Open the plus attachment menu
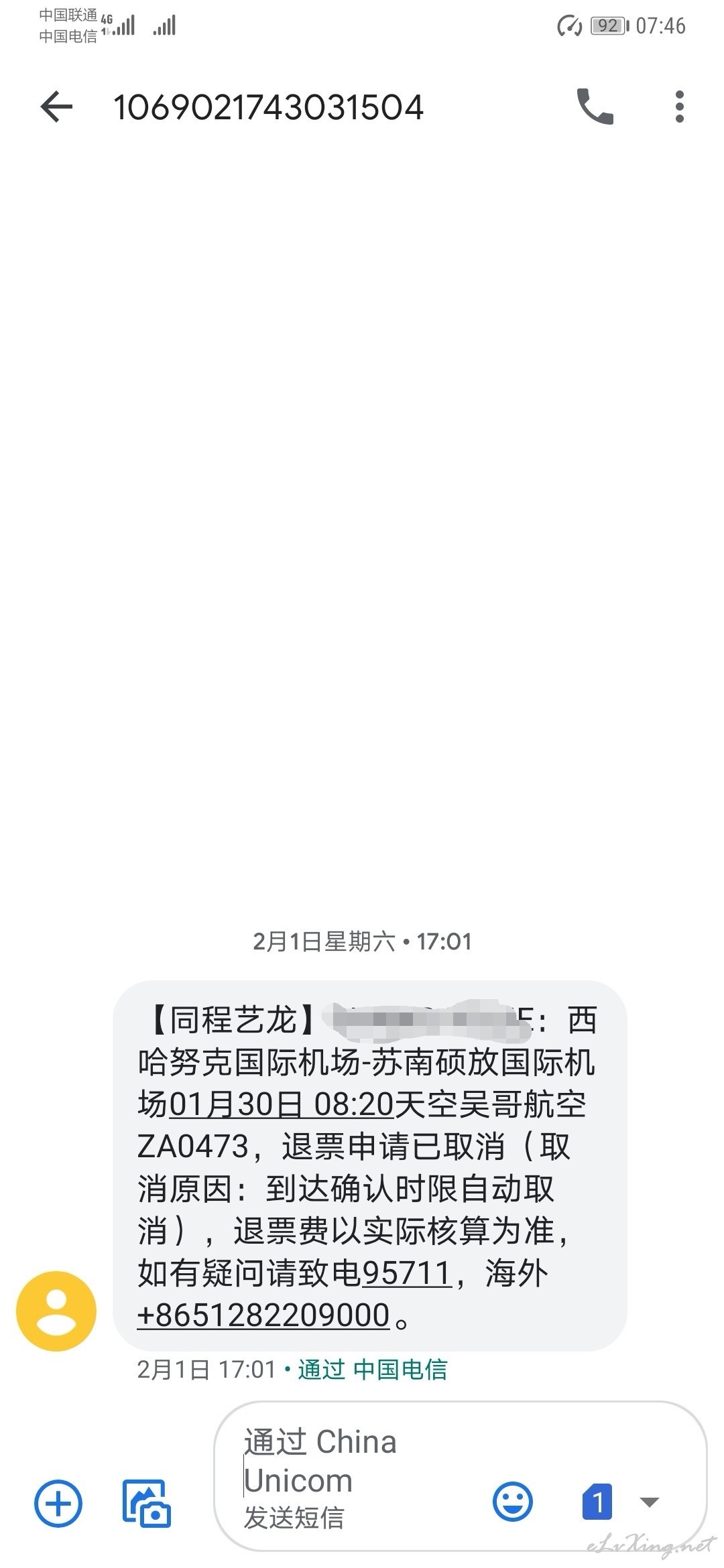 click(58, 1503)
